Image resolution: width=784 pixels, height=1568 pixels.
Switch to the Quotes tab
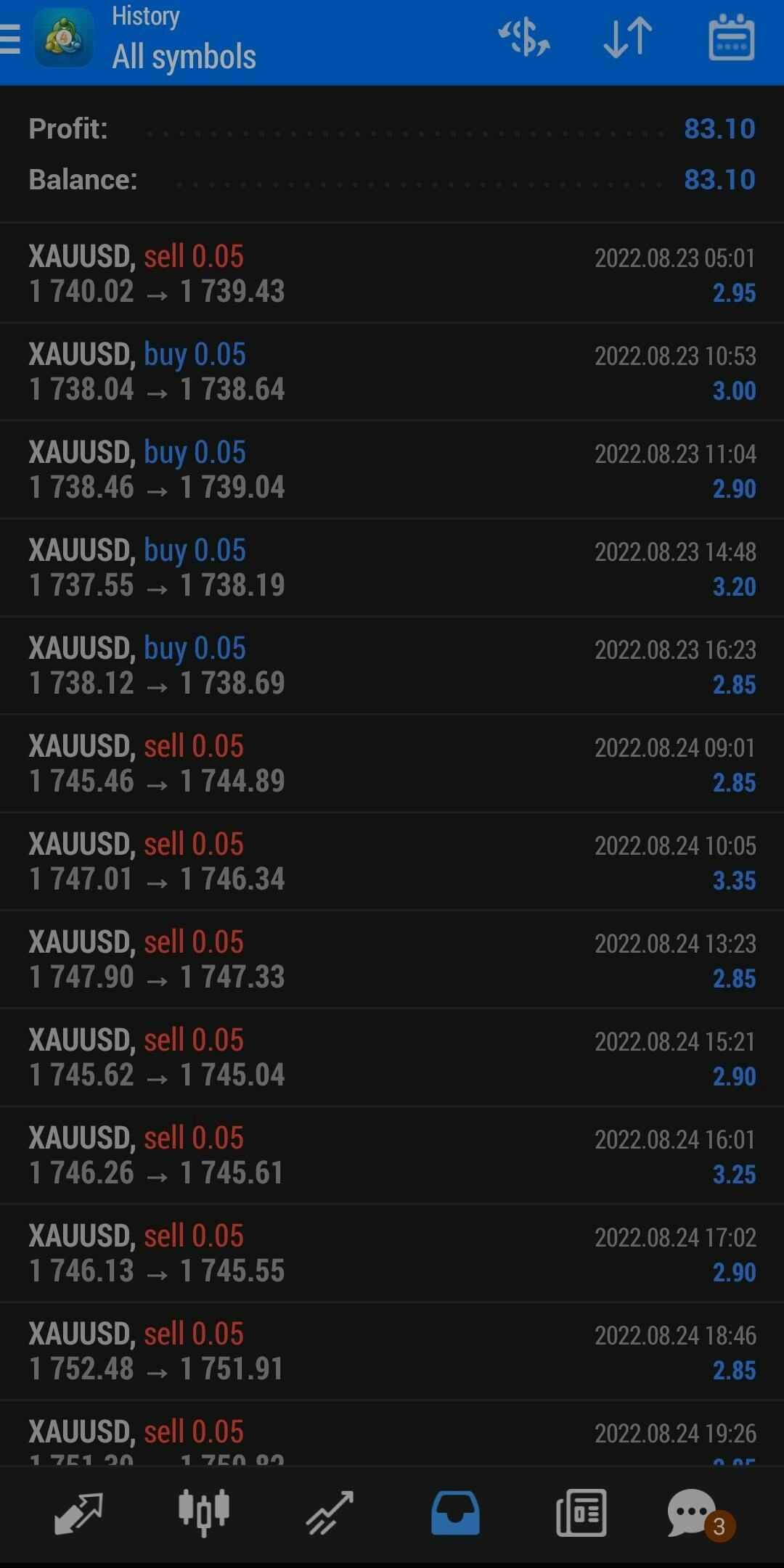(78, 1513)
